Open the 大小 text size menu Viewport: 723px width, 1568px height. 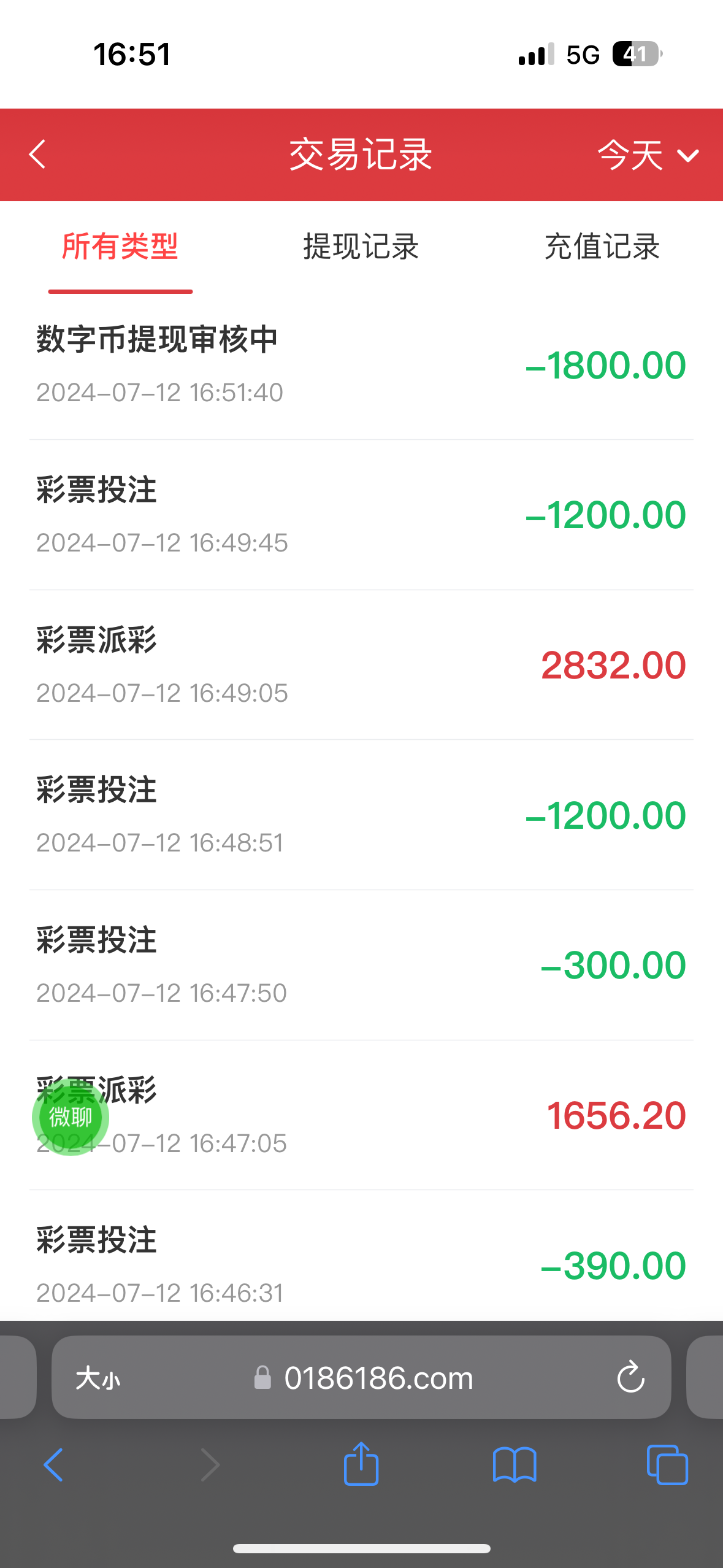[98, 1378]
